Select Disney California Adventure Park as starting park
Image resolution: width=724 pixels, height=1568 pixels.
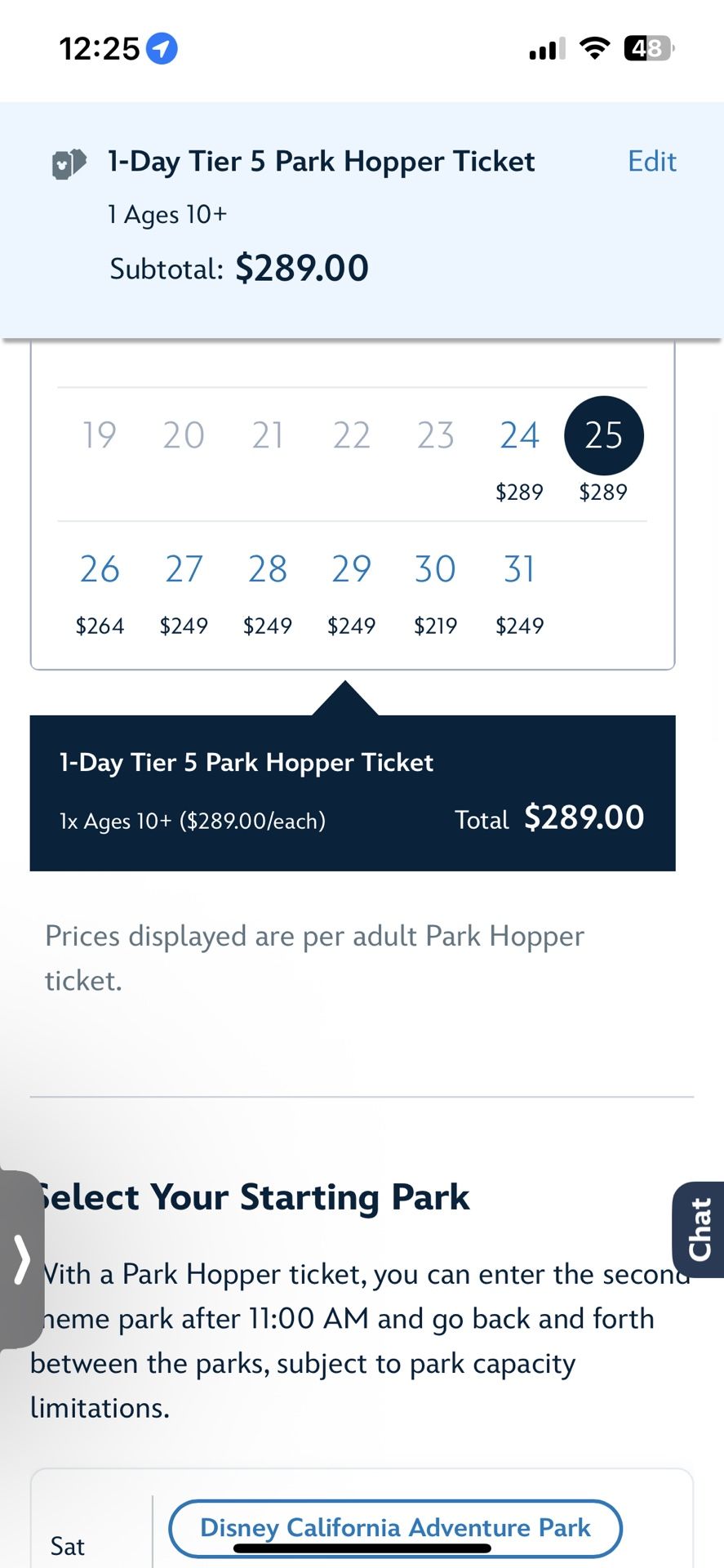pos(395,1527)
